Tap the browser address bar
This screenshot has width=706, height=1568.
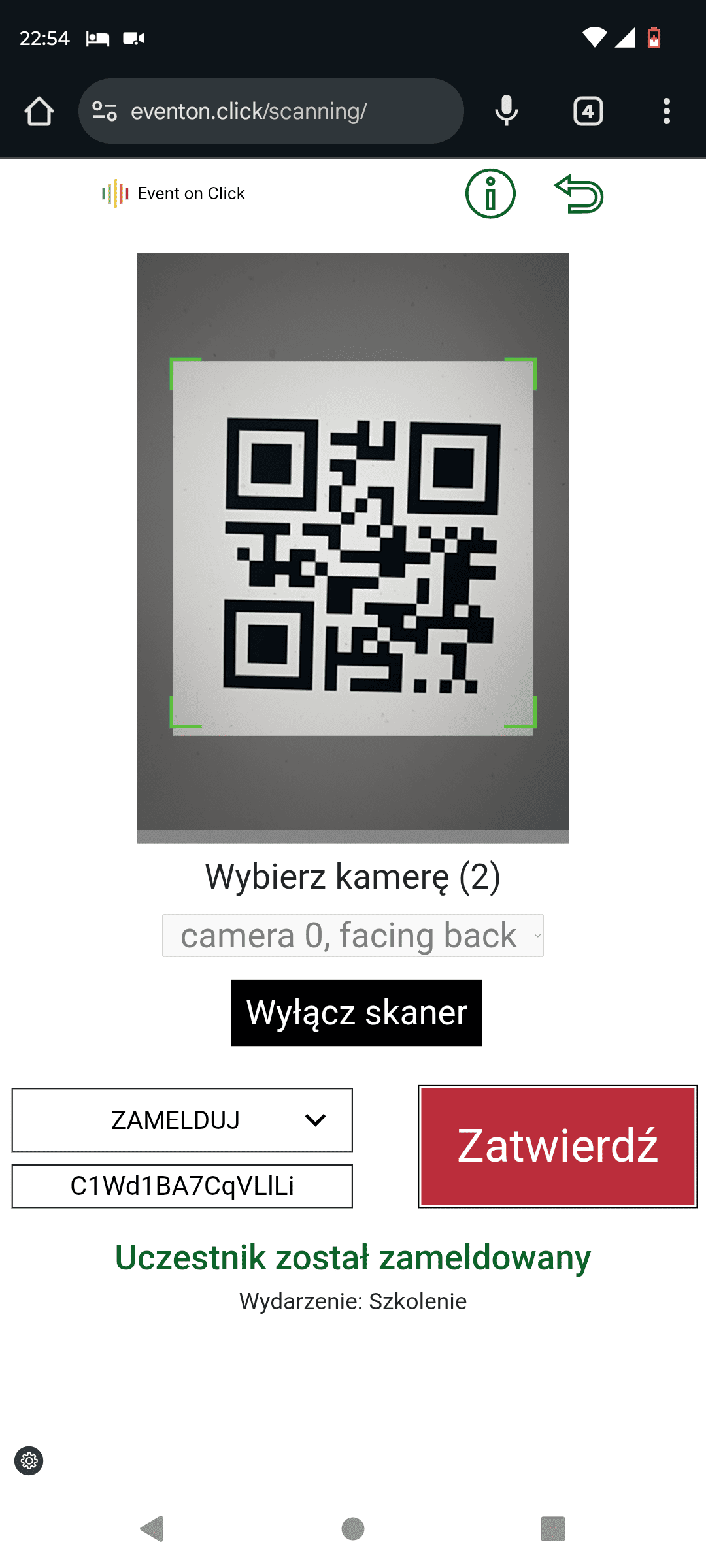(271, 111)
